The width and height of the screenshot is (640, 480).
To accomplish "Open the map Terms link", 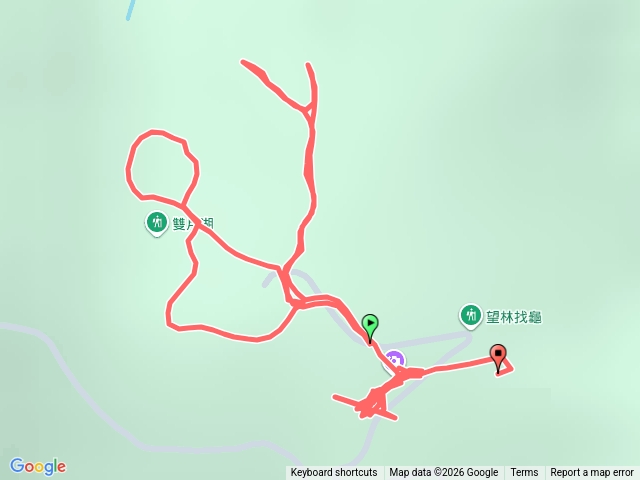I will pos(524,473).
